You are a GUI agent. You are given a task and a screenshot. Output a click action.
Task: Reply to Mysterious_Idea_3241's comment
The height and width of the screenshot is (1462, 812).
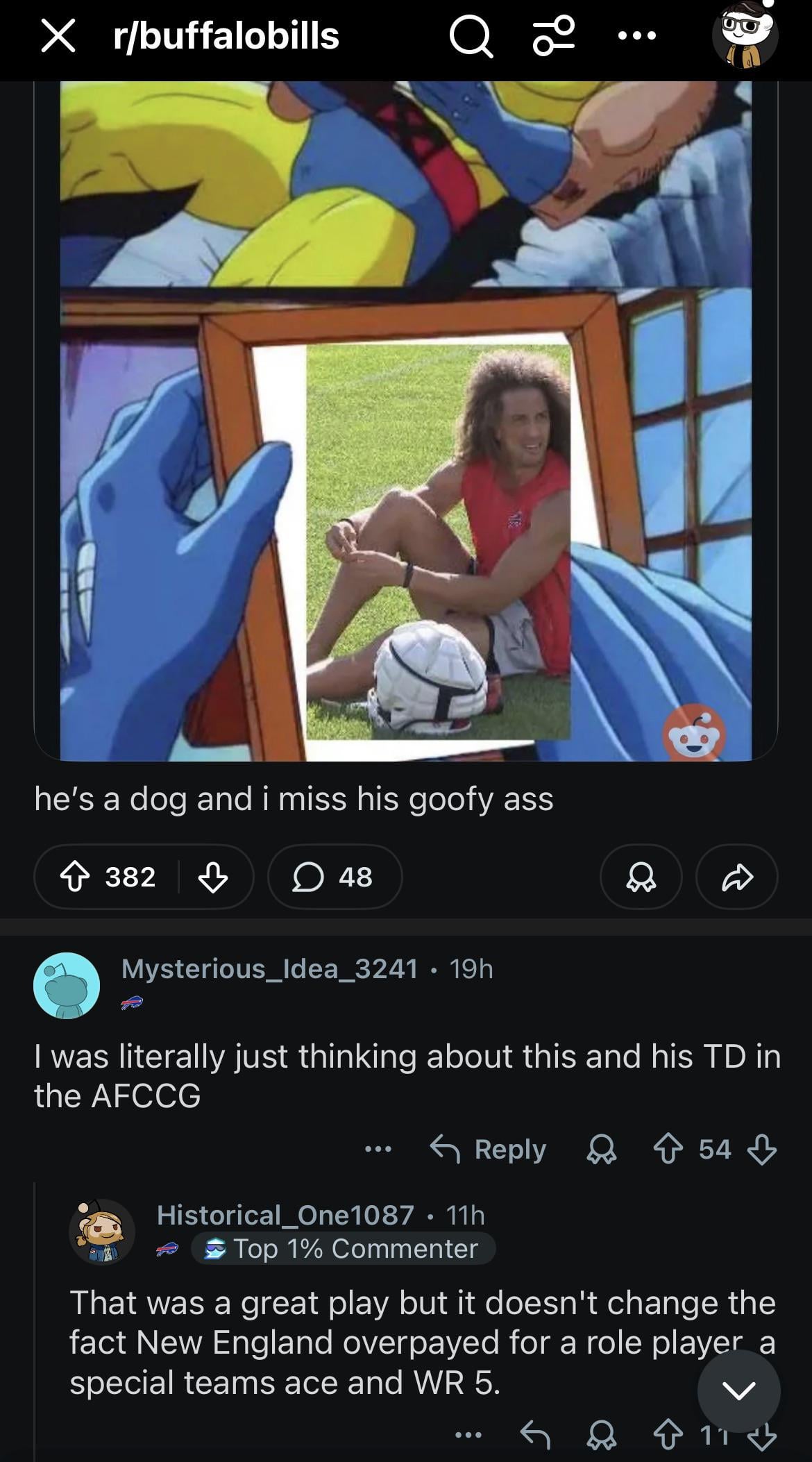tap(489, 1150)
